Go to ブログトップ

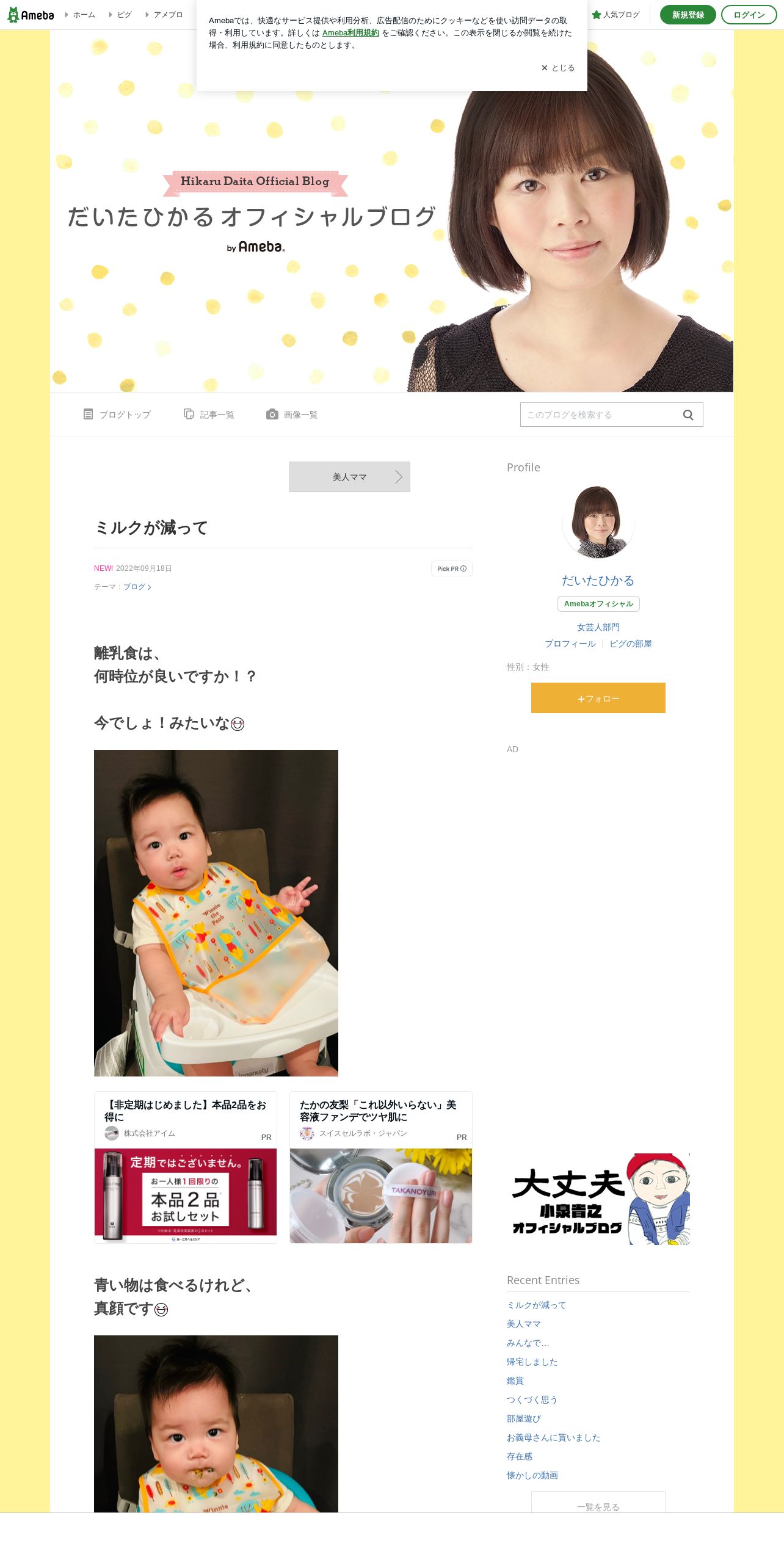pyautogui.click(x=117, y=415)
